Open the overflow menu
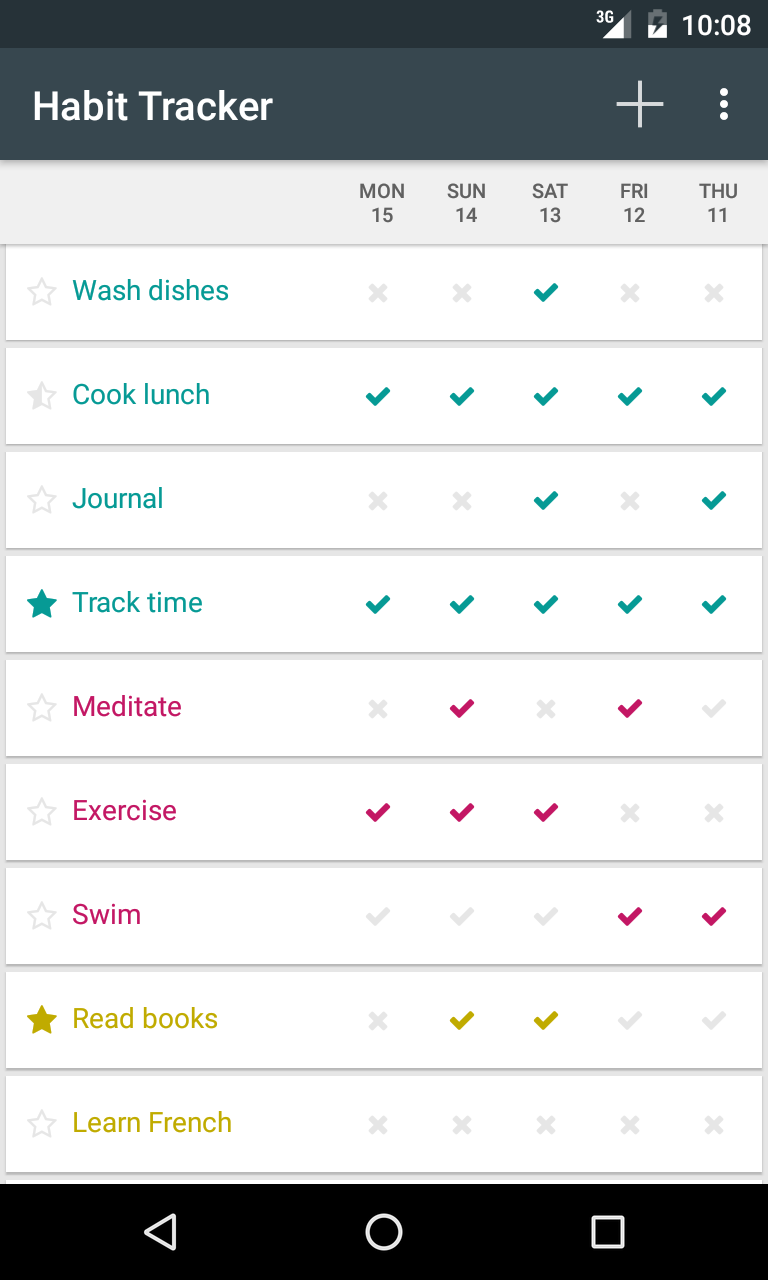 [x=723, y=104]
